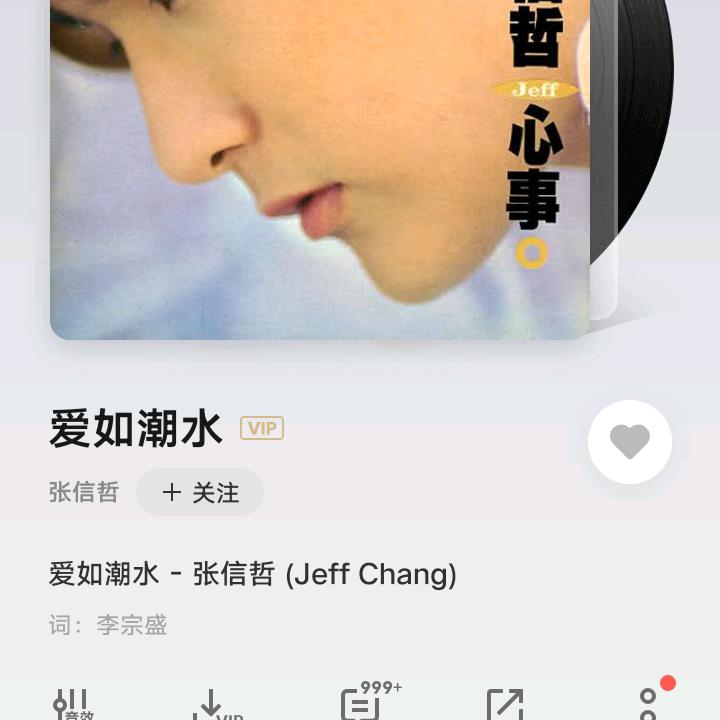
Task: Add 爱如潮水 to favorites with the heart
Action: coord(629,442)
